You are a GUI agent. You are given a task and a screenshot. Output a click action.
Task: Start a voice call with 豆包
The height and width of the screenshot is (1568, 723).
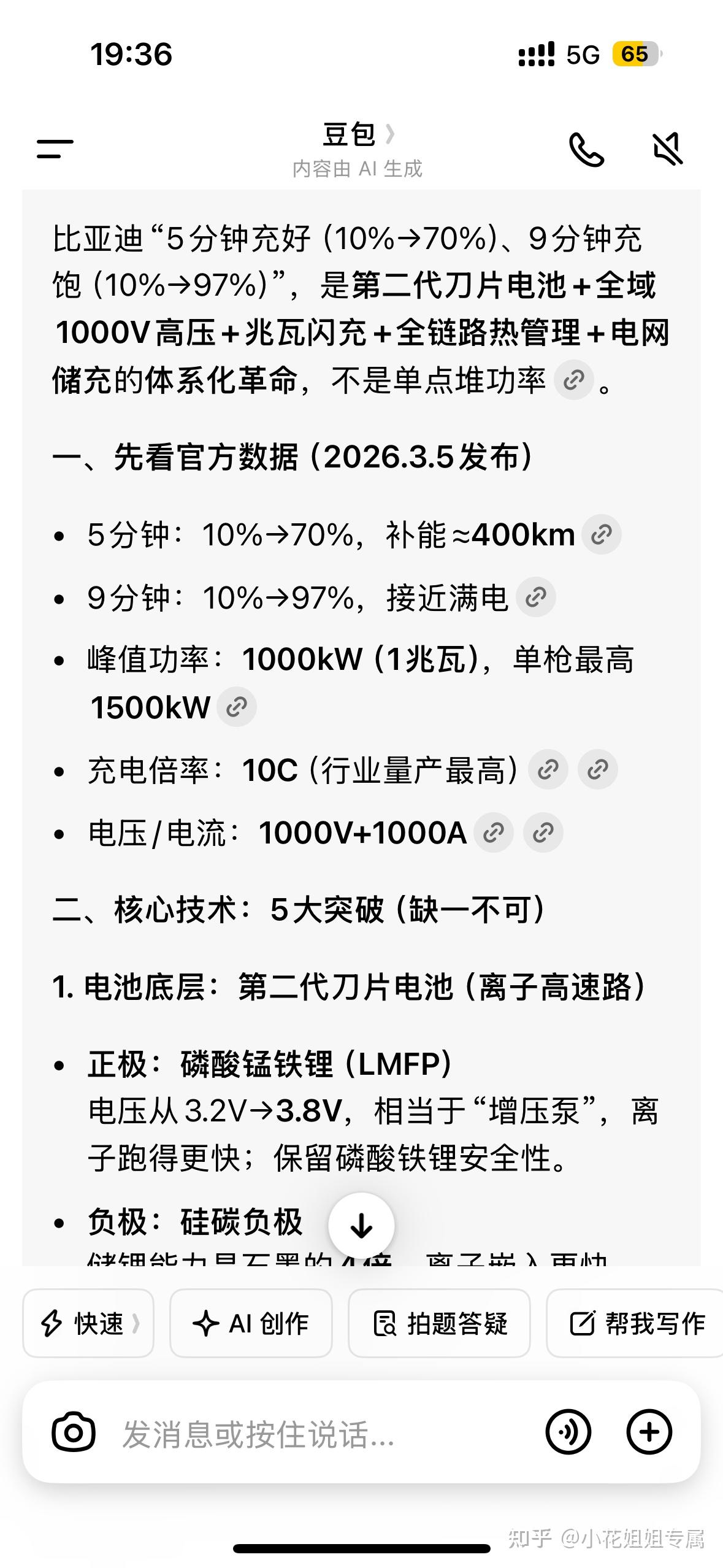pyautogui.click(x=586, y=149)
